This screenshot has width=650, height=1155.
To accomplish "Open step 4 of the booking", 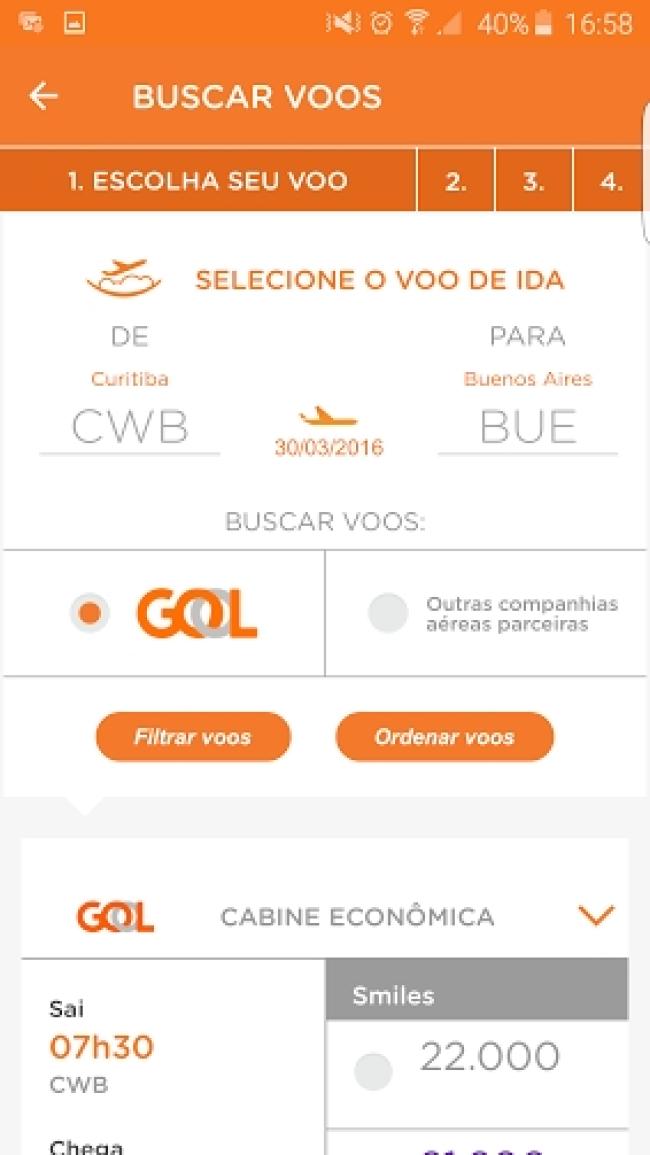I will coord(612,181).
